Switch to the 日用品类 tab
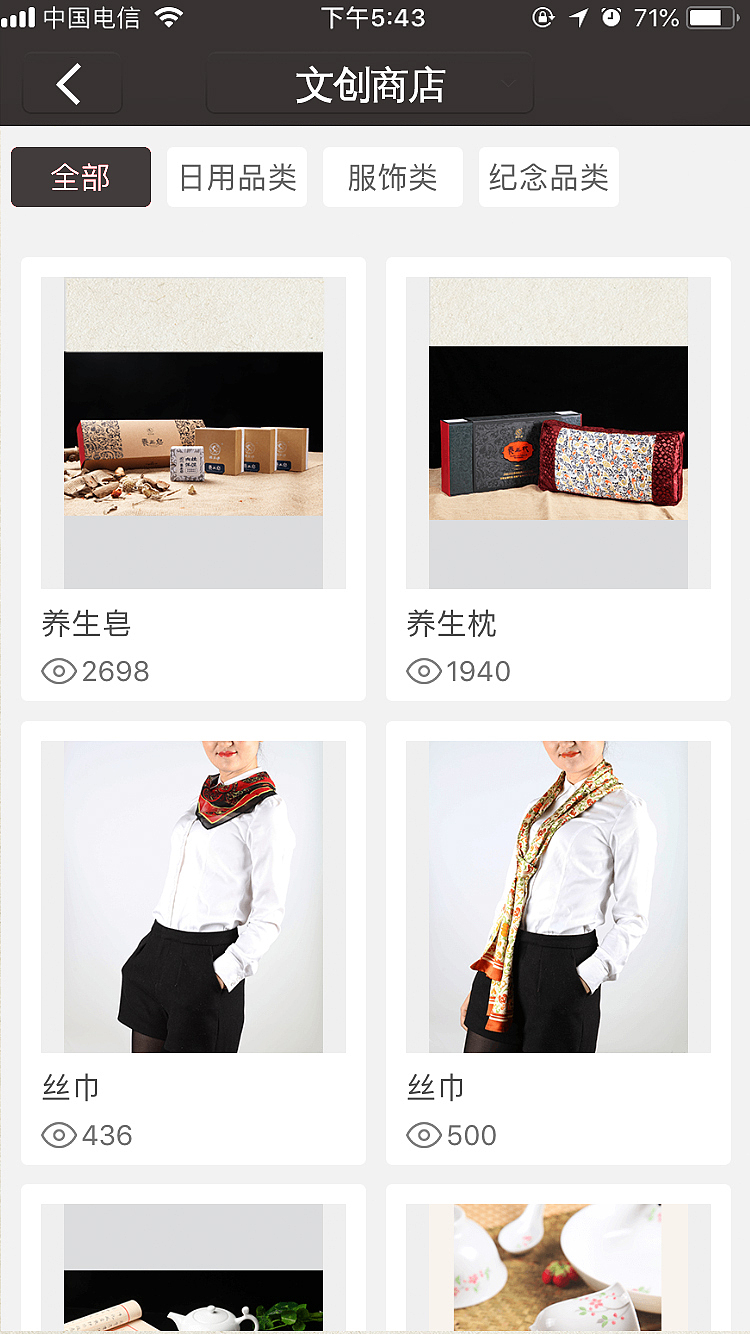Image resolution: width=750 pixels, height=1334 pixels. coord(237,177)
